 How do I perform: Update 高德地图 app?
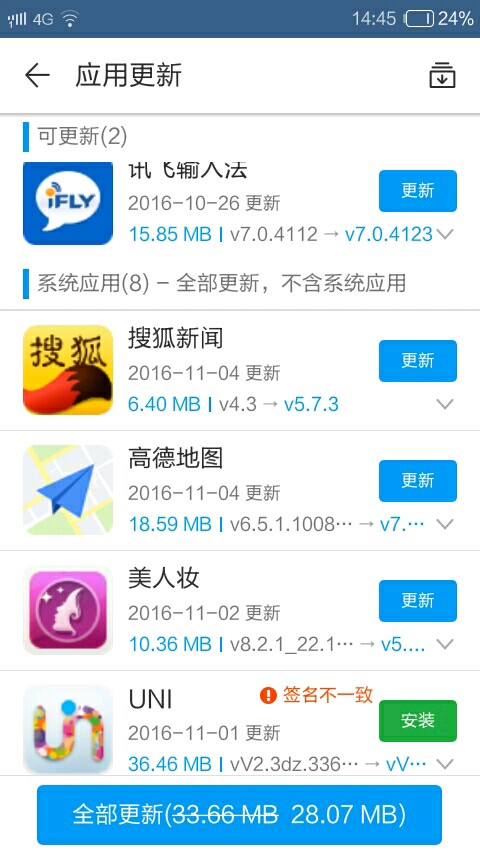(418, 480)
